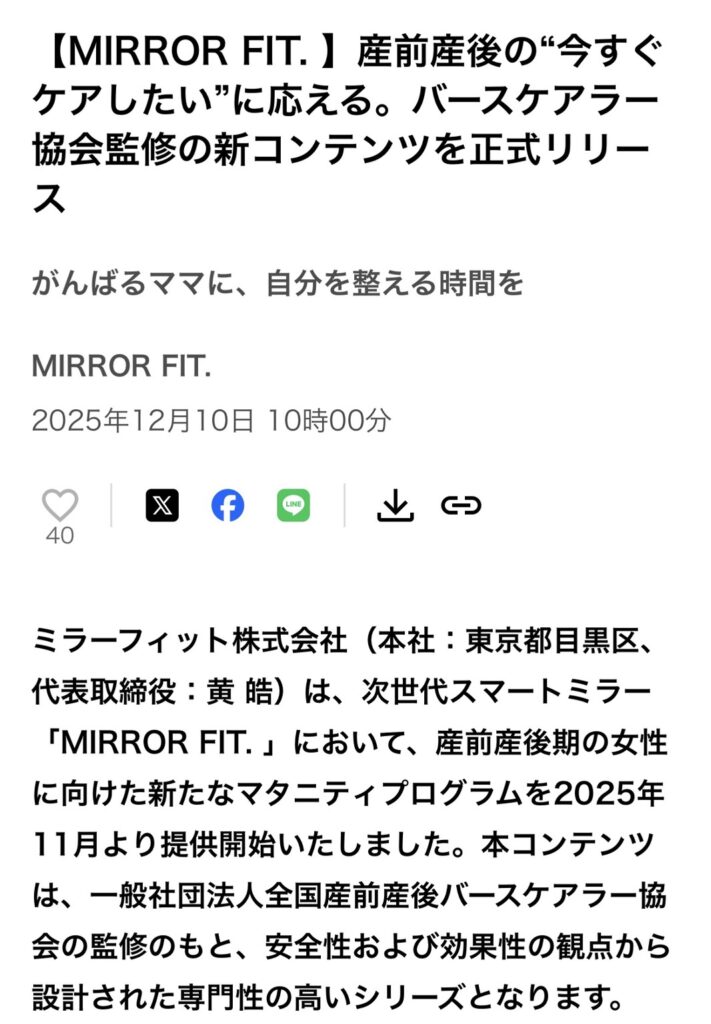Share the article on Facebook
This screenshot has width=711, height=1024.
tap(228, 505)
